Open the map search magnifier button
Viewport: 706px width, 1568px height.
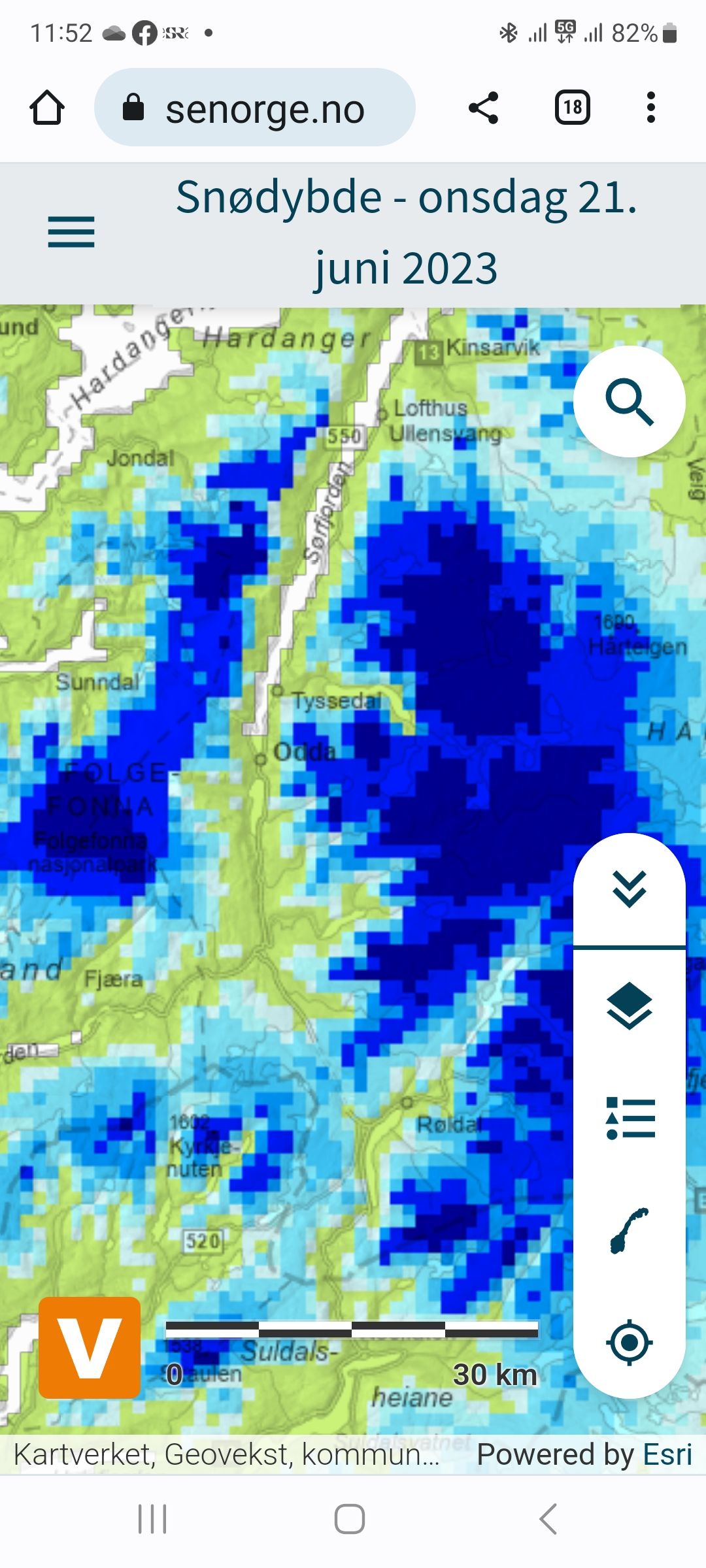[629, 401]
